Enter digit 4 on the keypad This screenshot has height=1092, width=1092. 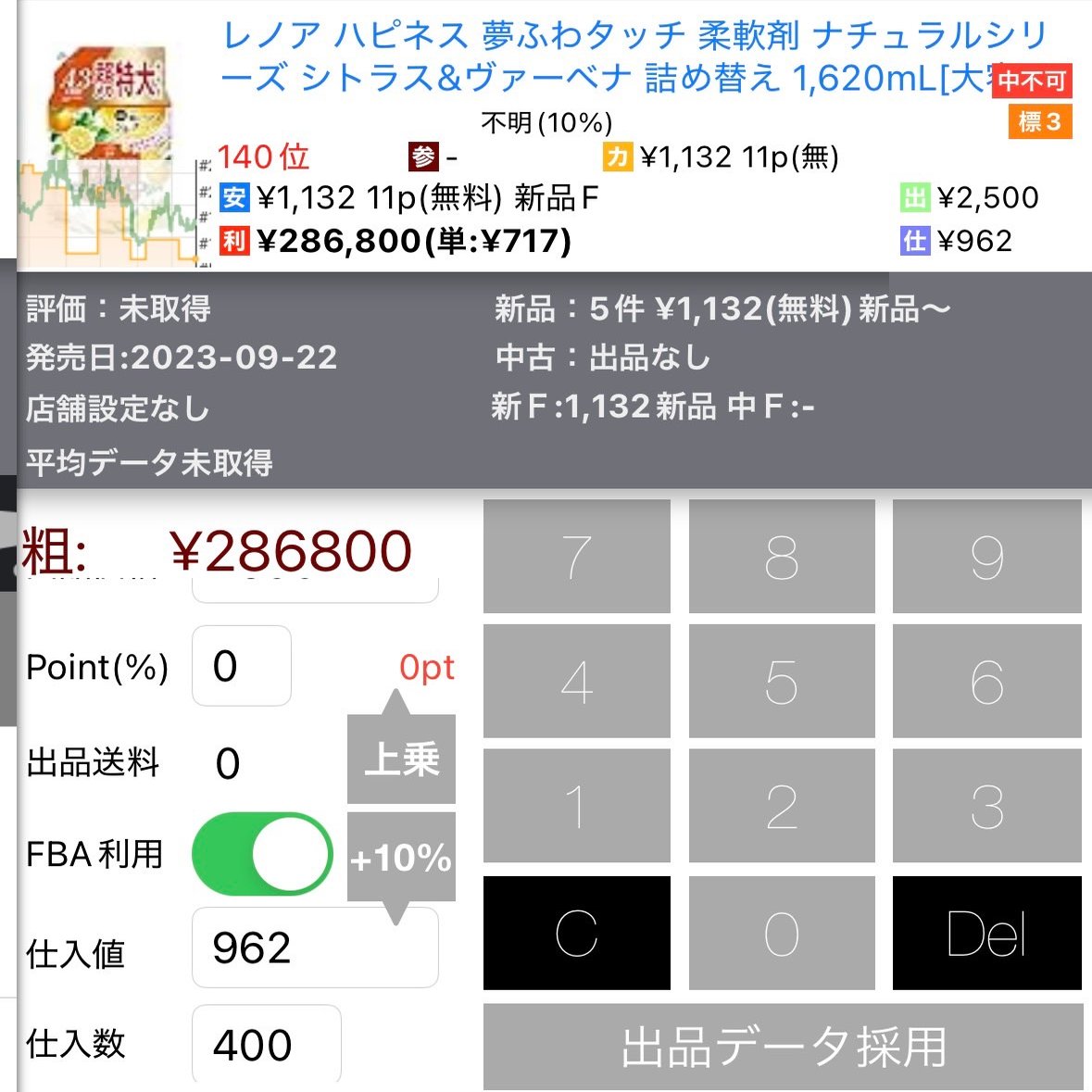[576, 681]
